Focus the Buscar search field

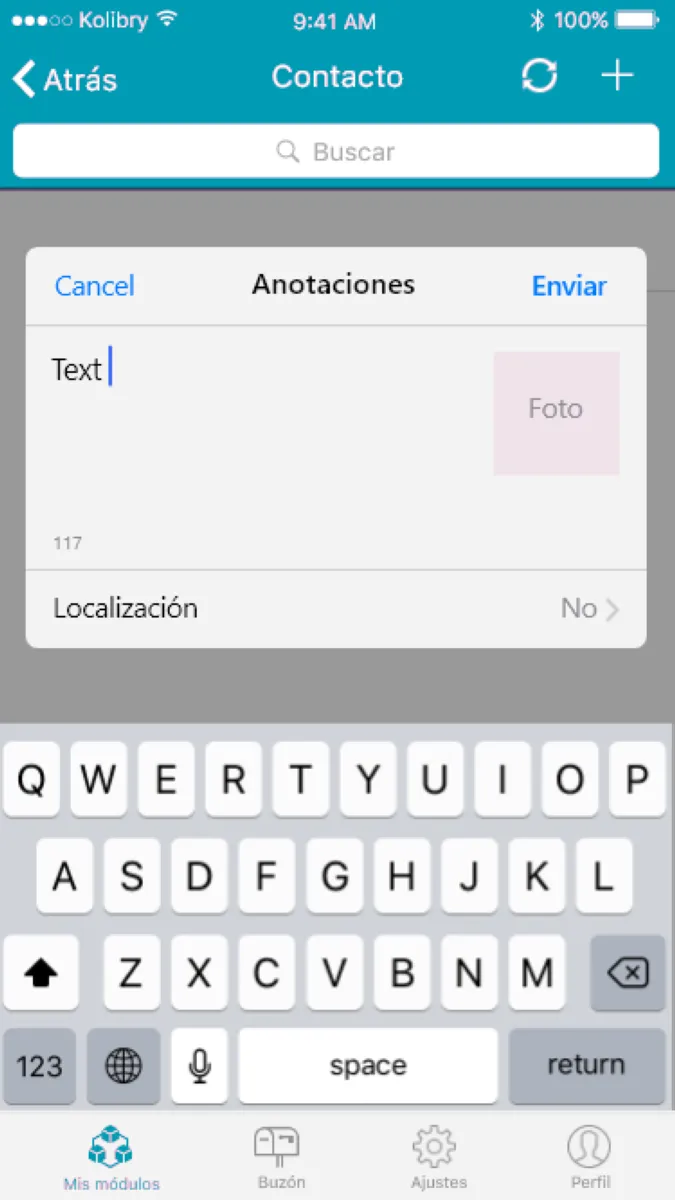(336, 151)
